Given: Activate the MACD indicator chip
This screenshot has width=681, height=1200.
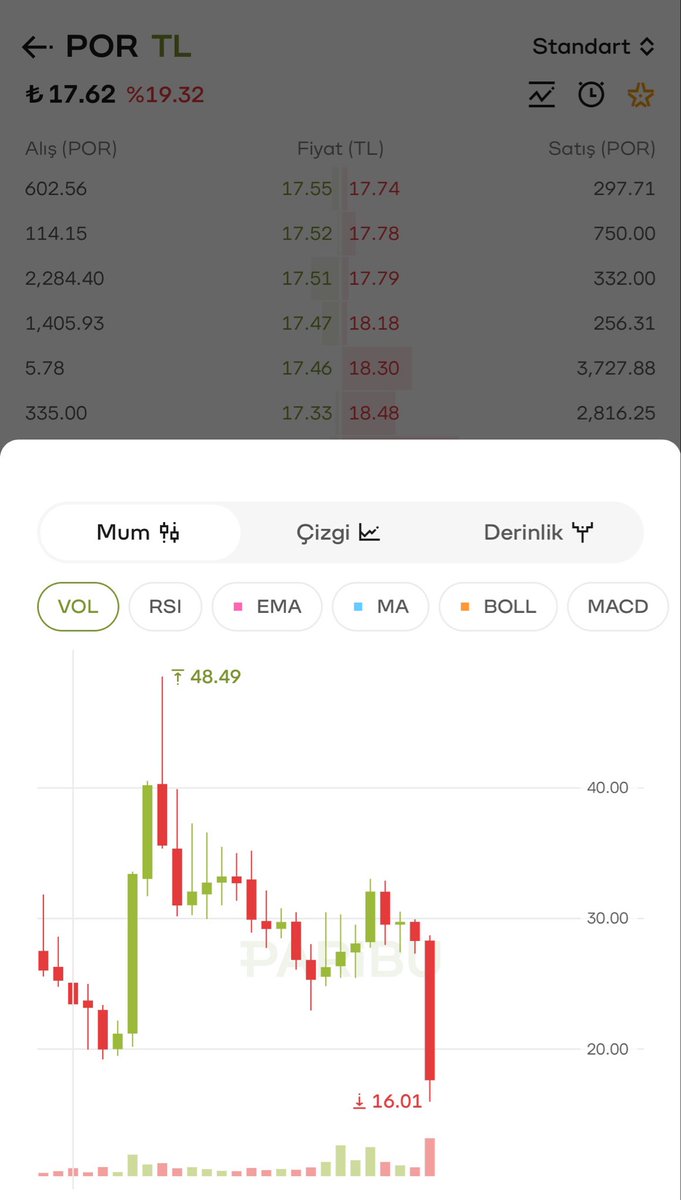Looking at the screenshot, I should point(617,607).
